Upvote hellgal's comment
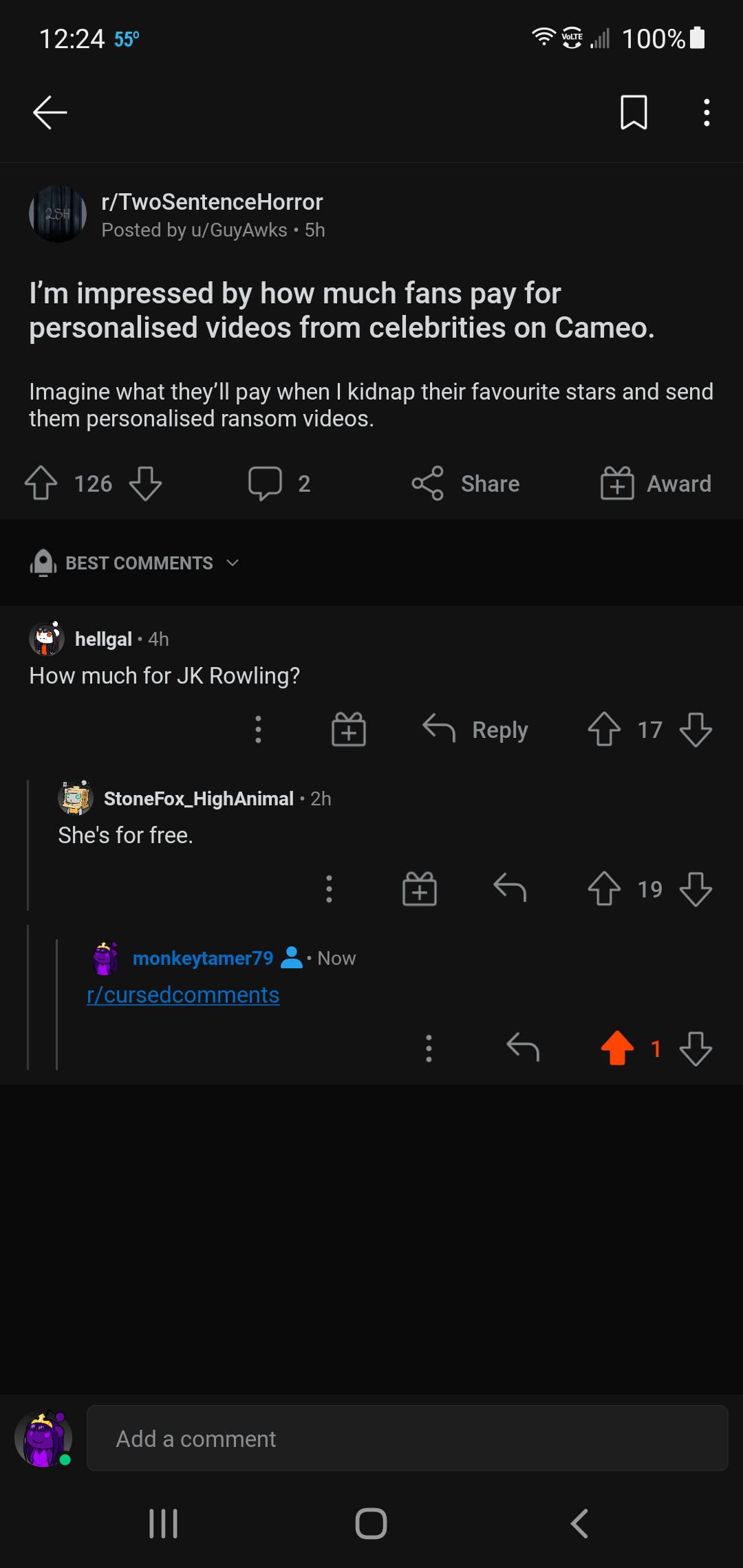Image resolution: width=743 pixels, height=1568 pixels. (x=605, y=730)
